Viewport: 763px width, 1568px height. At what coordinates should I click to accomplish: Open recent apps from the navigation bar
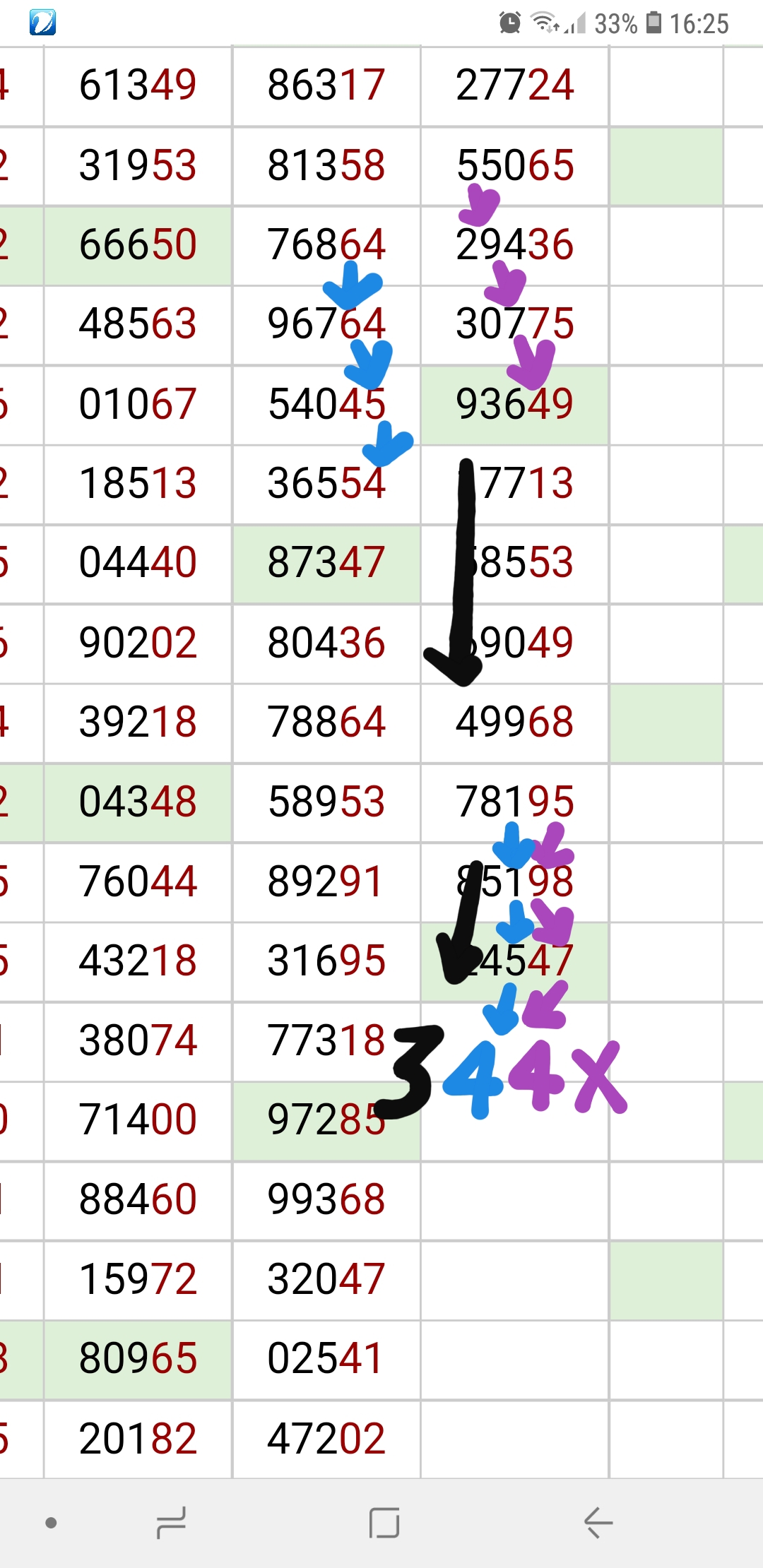171,1523
